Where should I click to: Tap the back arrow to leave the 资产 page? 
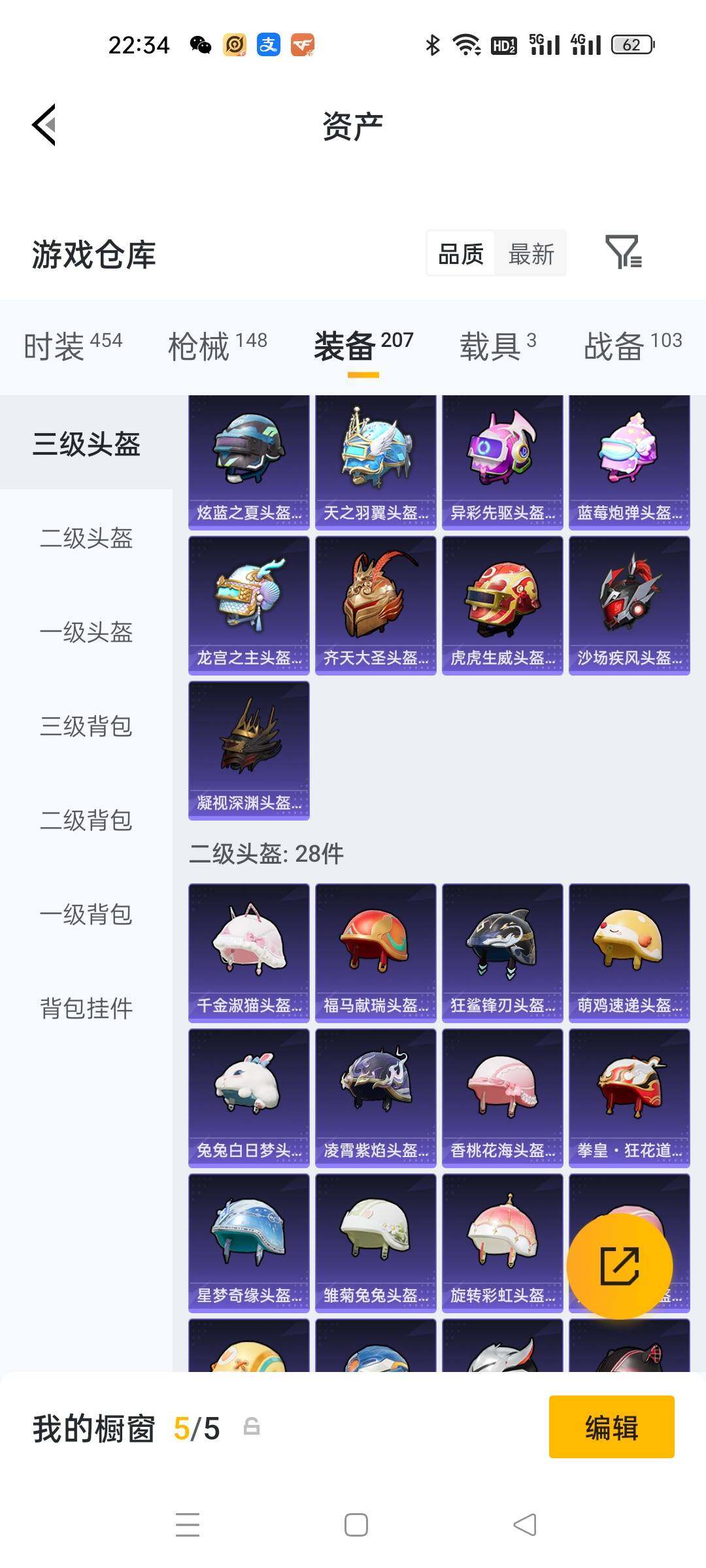pyautogui.click(x=43, y=125)
